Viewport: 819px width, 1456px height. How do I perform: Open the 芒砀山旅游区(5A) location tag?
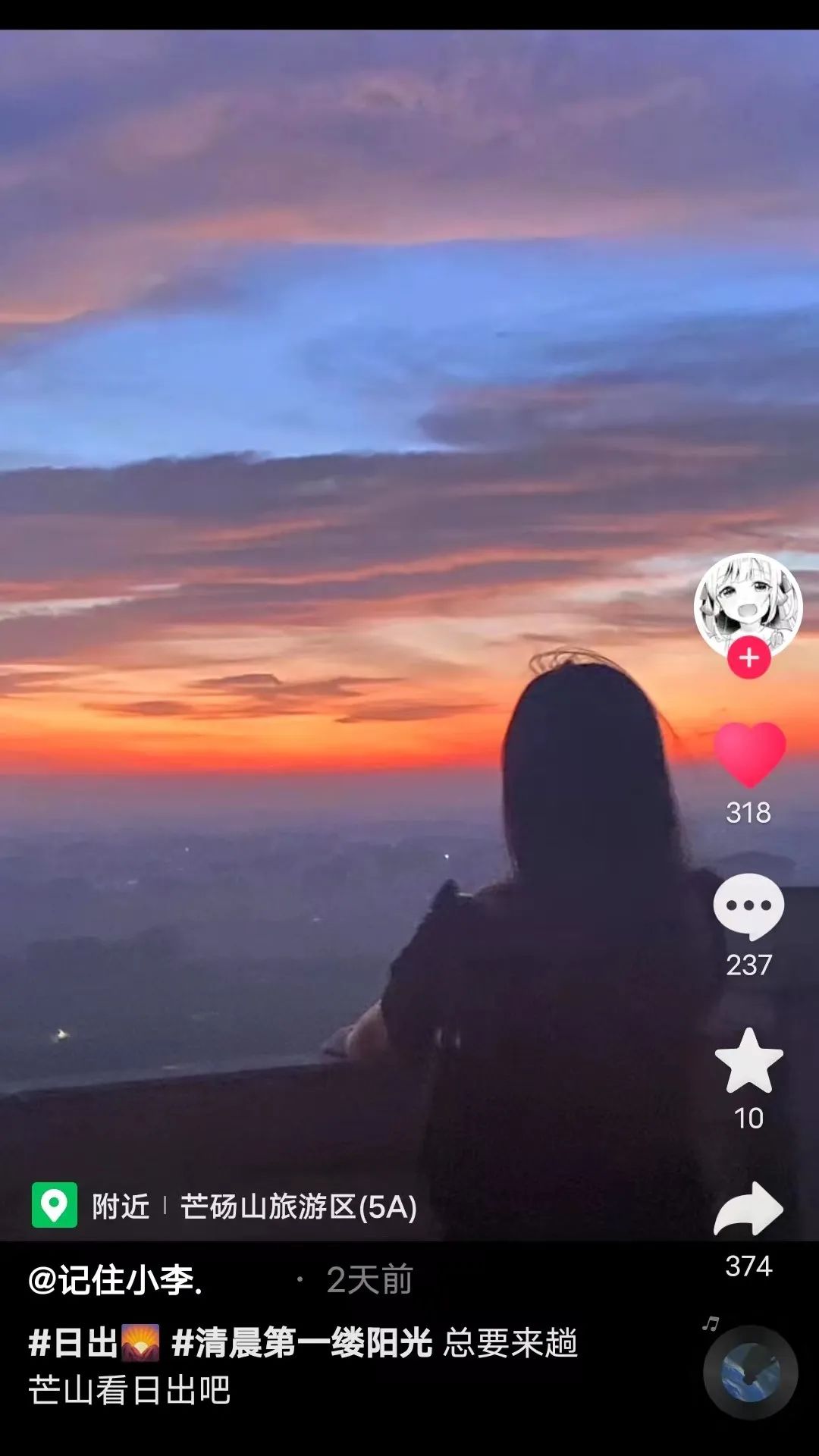point(298,1207)
